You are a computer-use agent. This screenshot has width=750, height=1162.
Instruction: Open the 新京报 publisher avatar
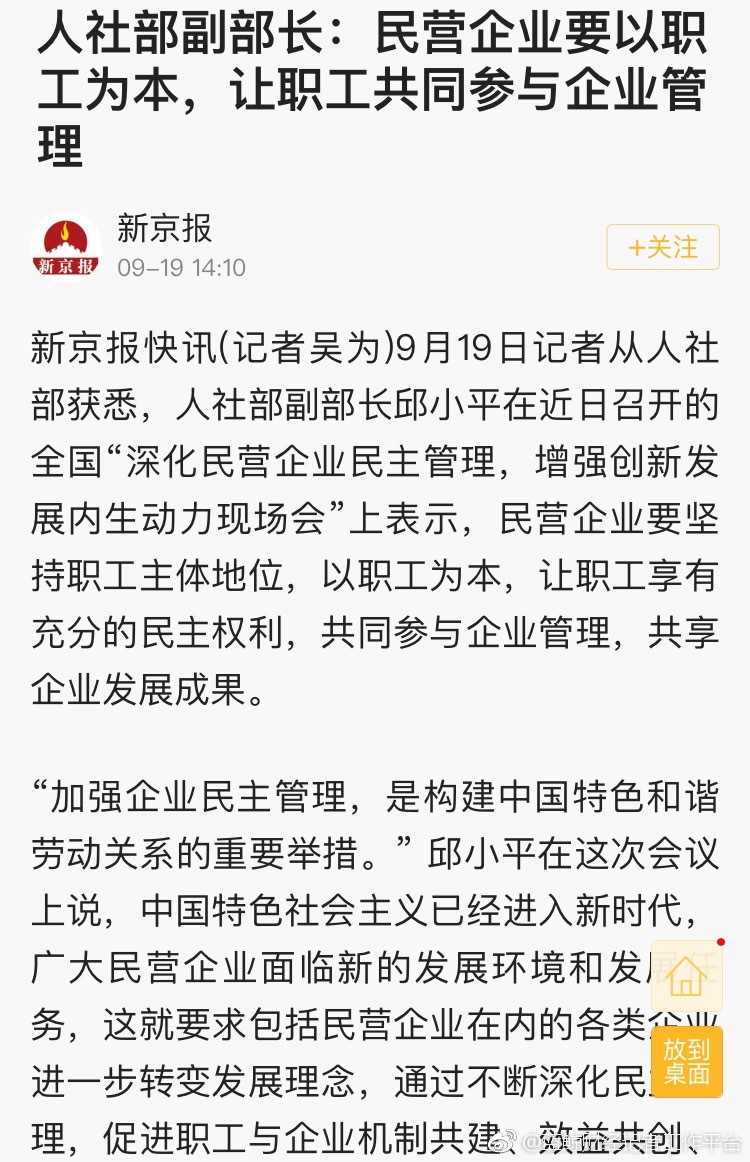[x=66, y=247]
